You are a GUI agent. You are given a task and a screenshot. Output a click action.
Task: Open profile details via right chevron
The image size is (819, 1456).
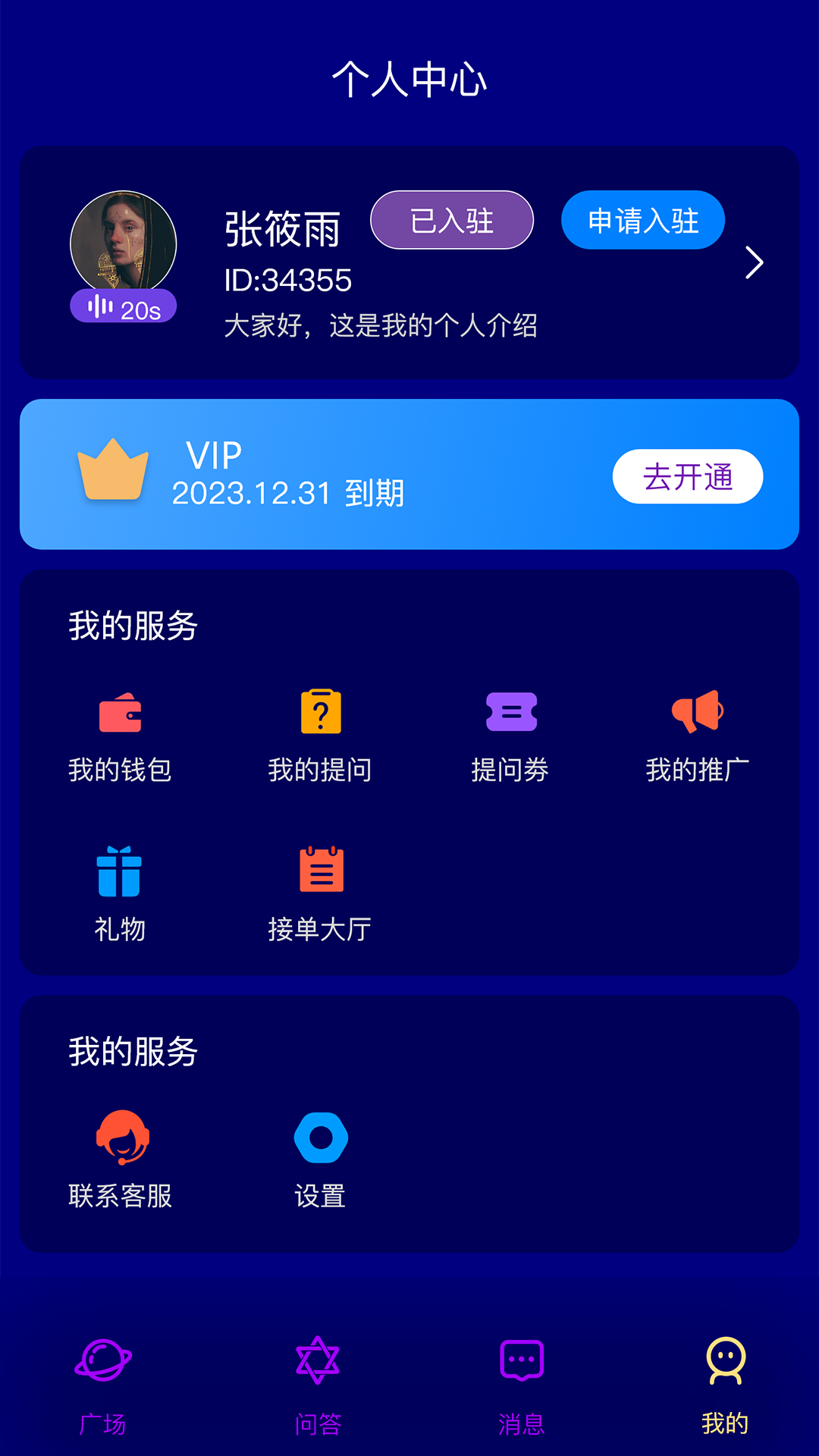(754, 263)
